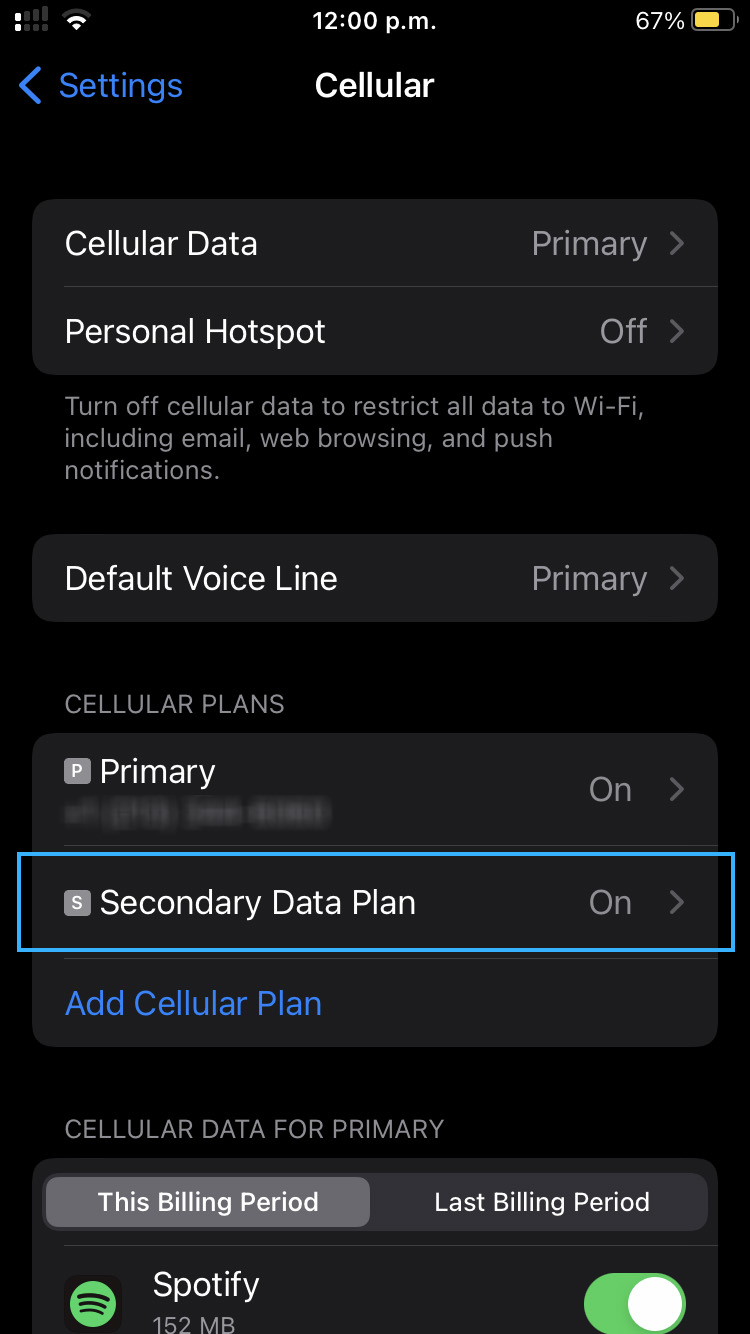Open Personal Hotspot settings

[375, 331]
